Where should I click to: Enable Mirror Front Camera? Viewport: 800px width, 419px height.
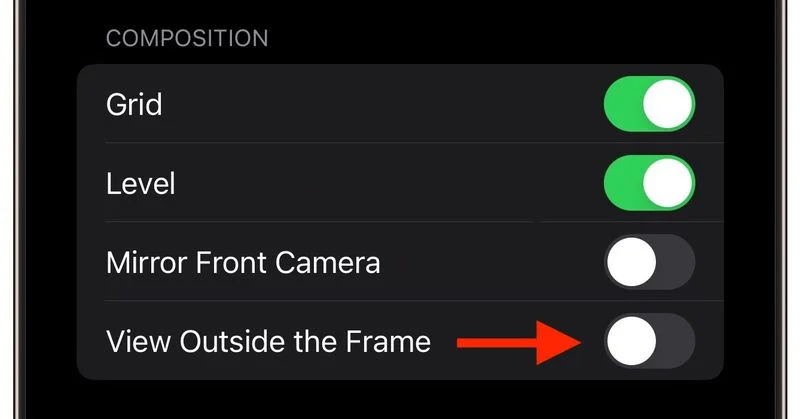649,263
